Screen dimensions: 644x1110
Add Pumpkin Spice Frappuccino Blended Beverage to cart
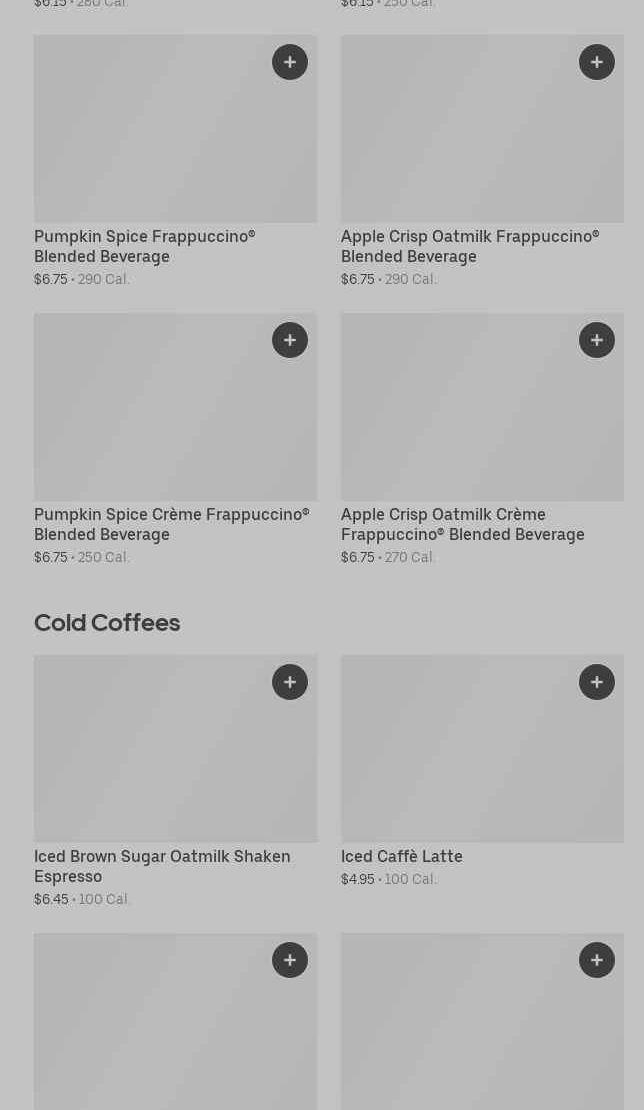(289, 62)
